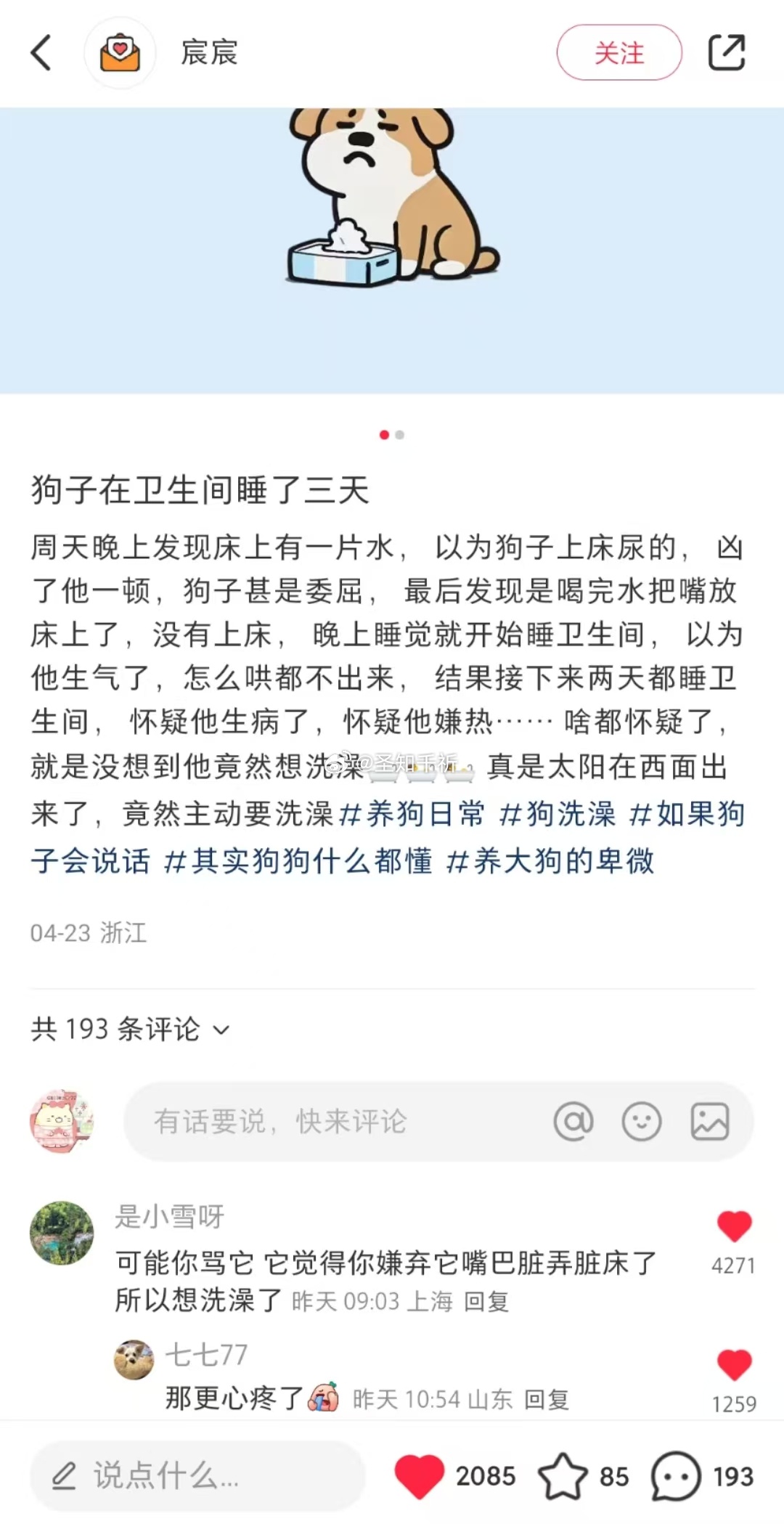
Task: Share this post
Action: point(727,53)
